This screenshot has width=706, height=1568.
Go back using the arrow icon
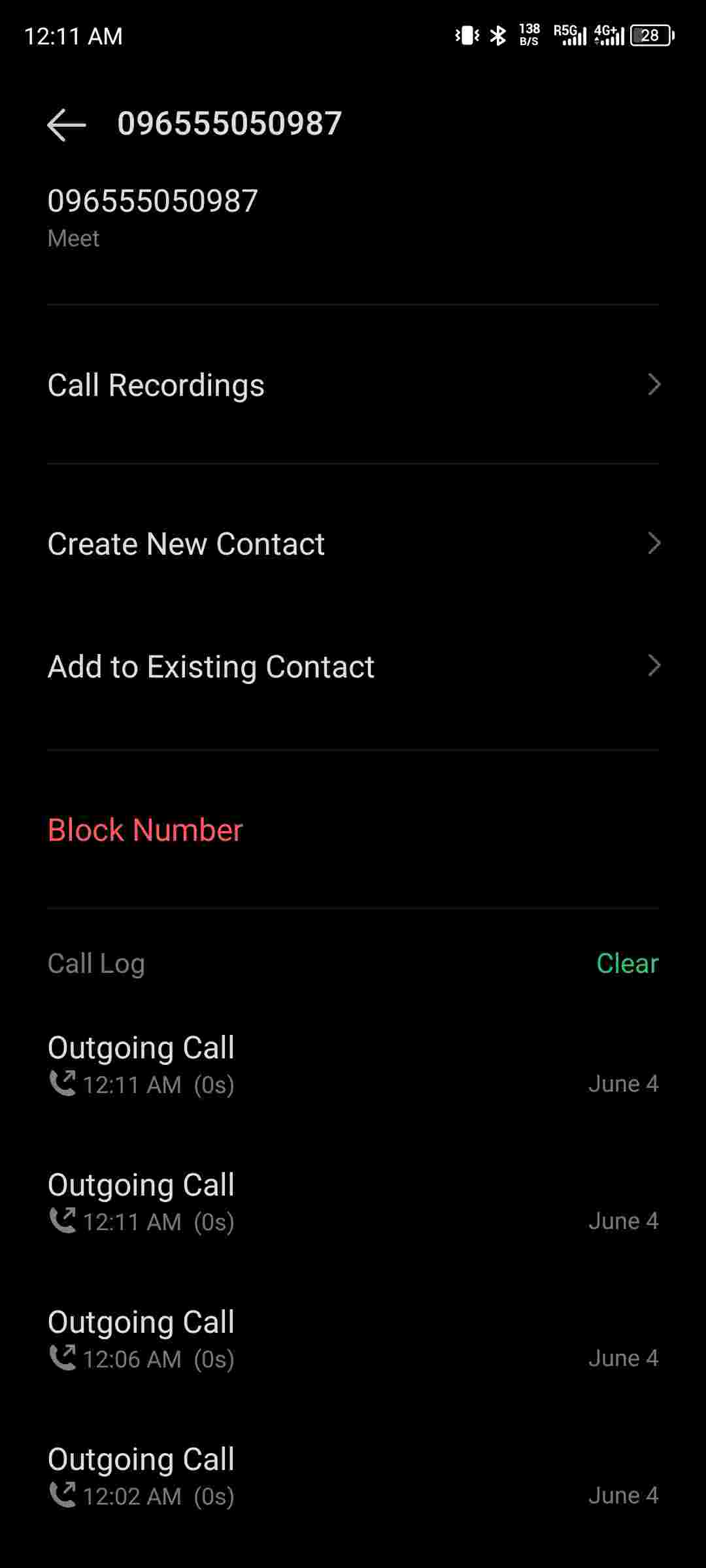pos(66,124)
